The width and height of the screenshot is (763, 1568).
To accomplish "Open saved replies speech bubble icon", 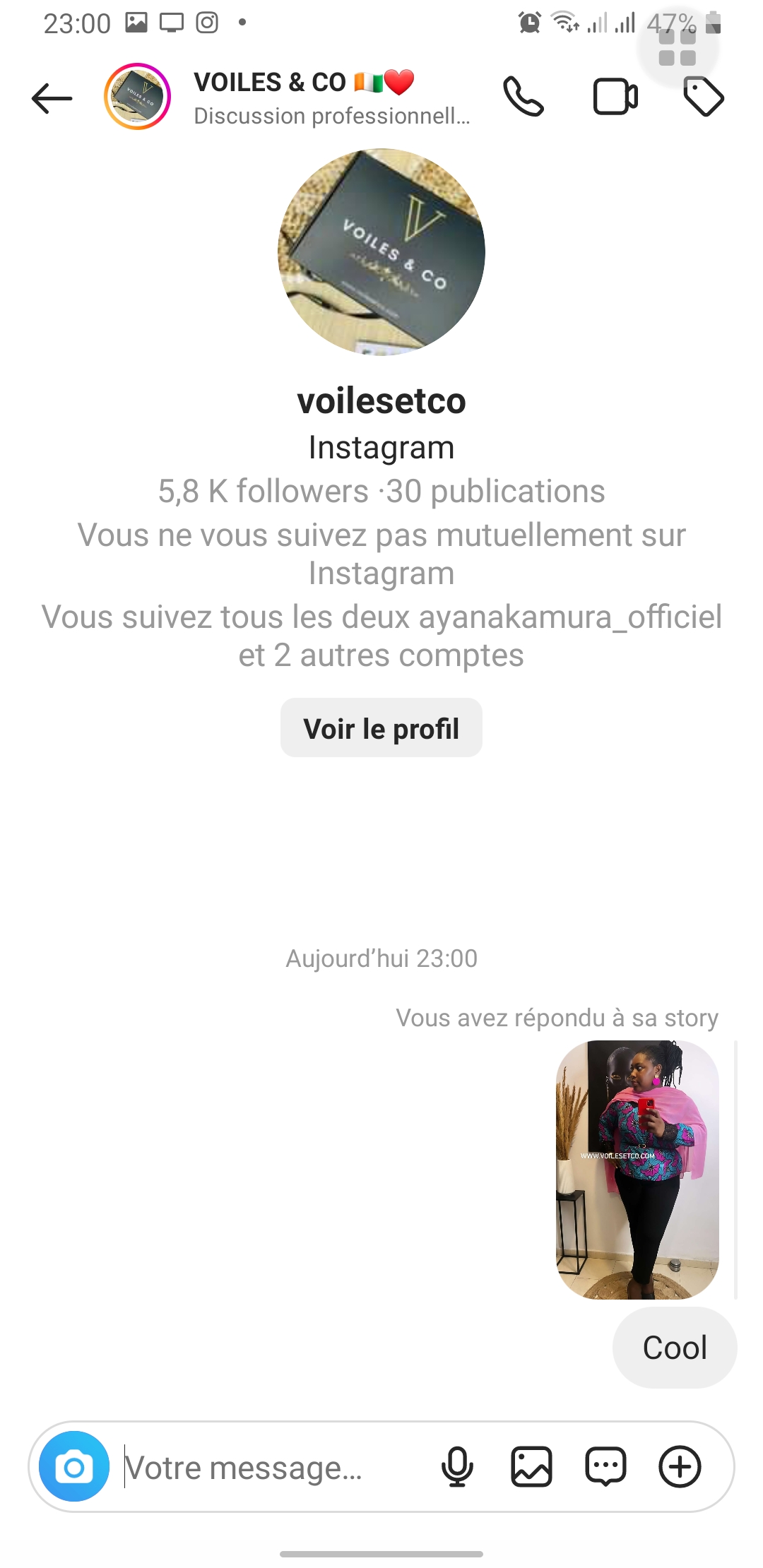I will click(605, 1467).
